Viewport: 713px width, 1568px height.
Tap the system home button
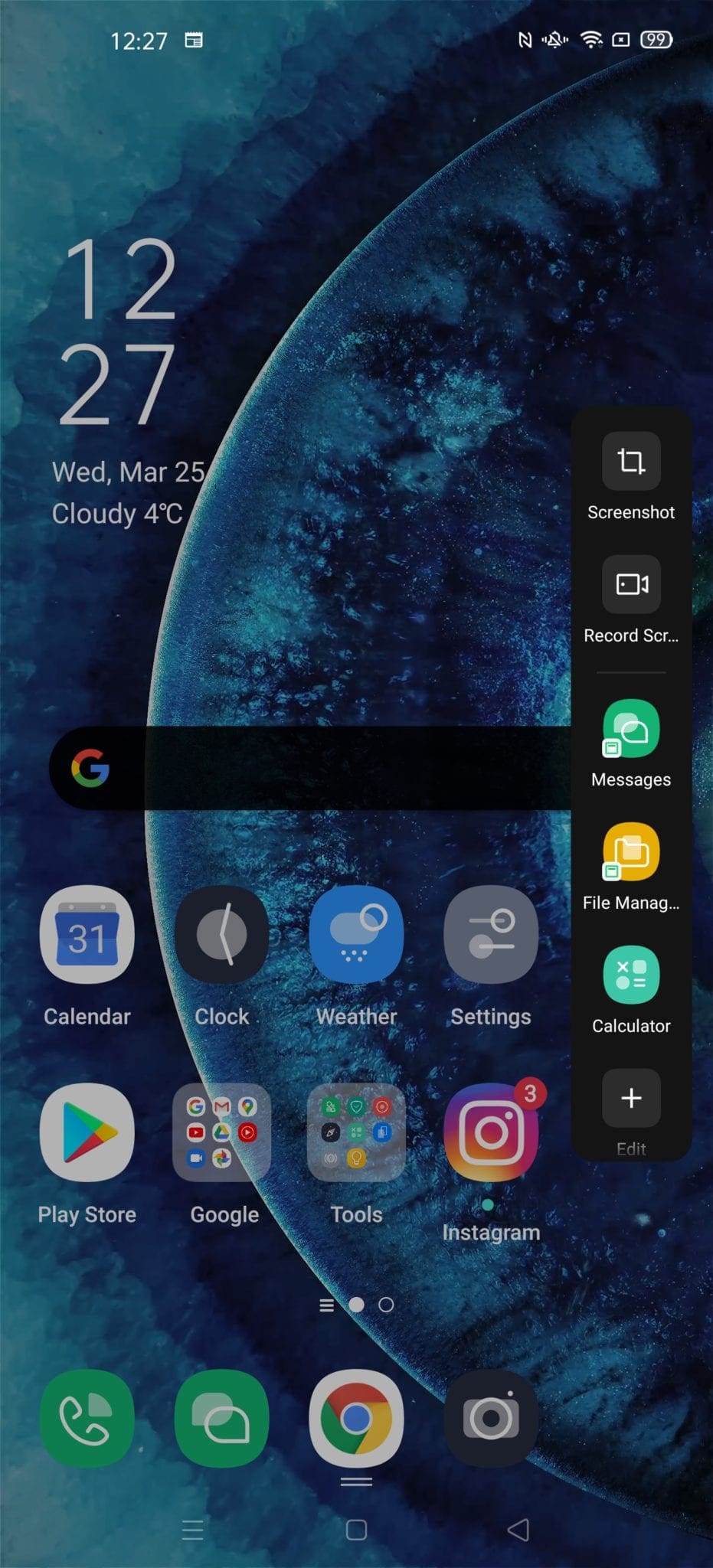point(357,1530)
